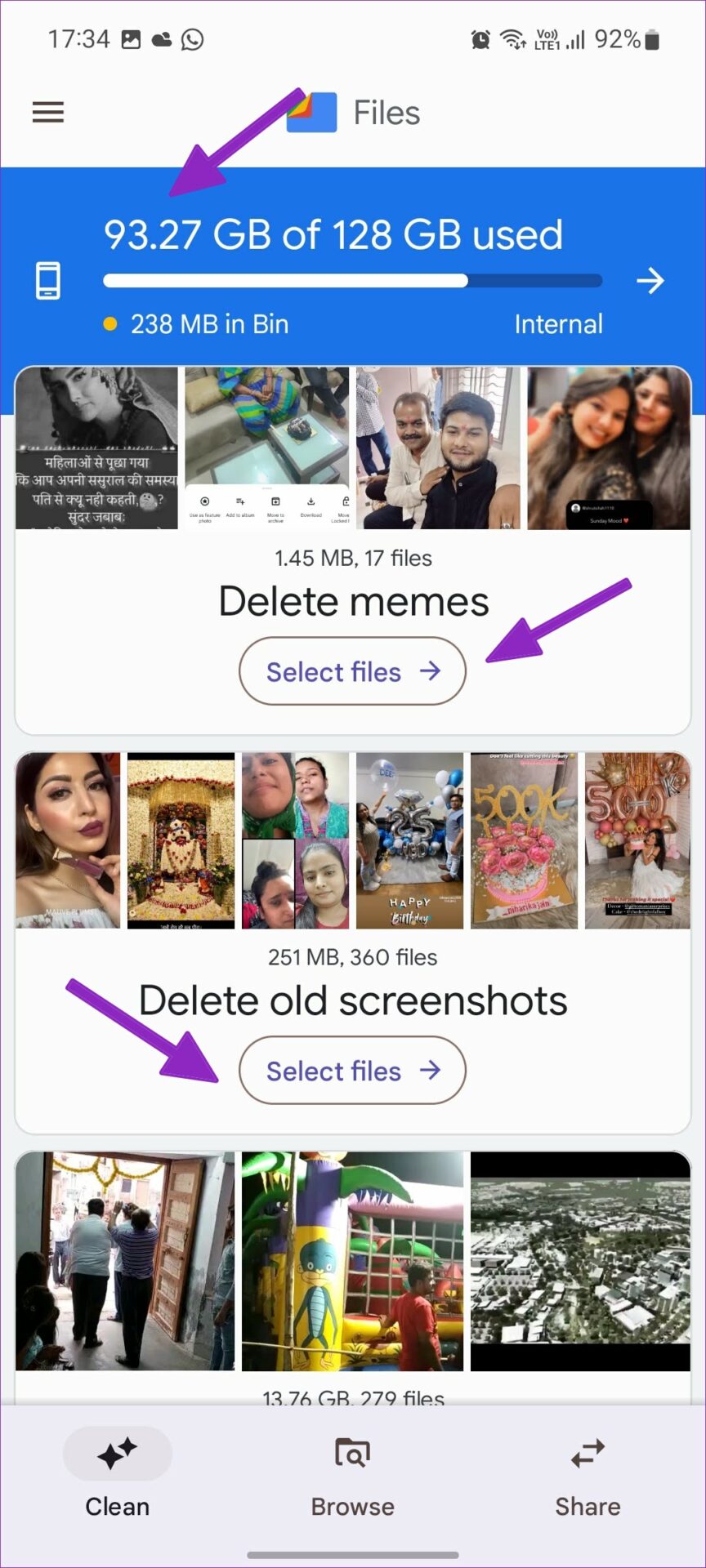Open the Clean tab

(x=118, y=1475)
